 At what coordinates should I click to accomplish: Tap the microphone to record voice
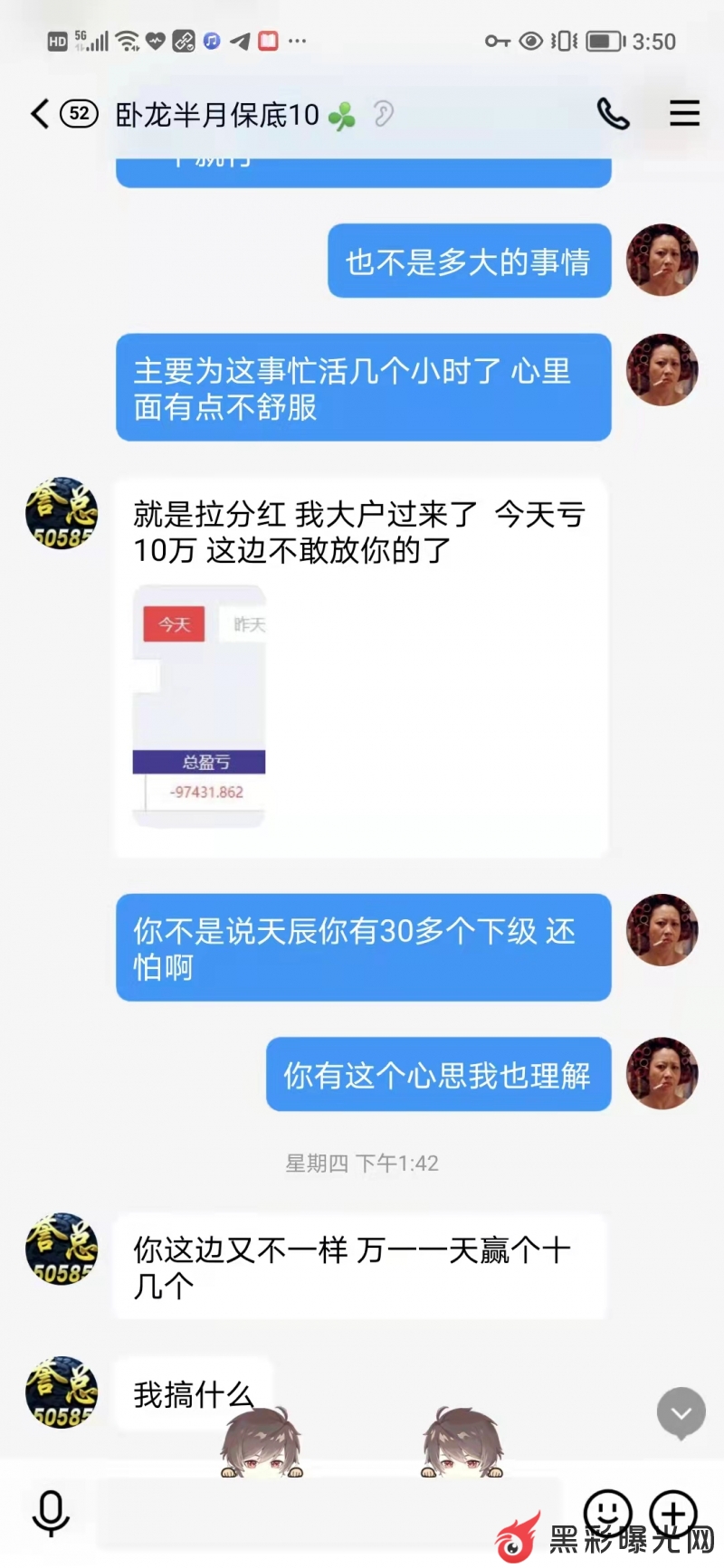click(51, 1513)
